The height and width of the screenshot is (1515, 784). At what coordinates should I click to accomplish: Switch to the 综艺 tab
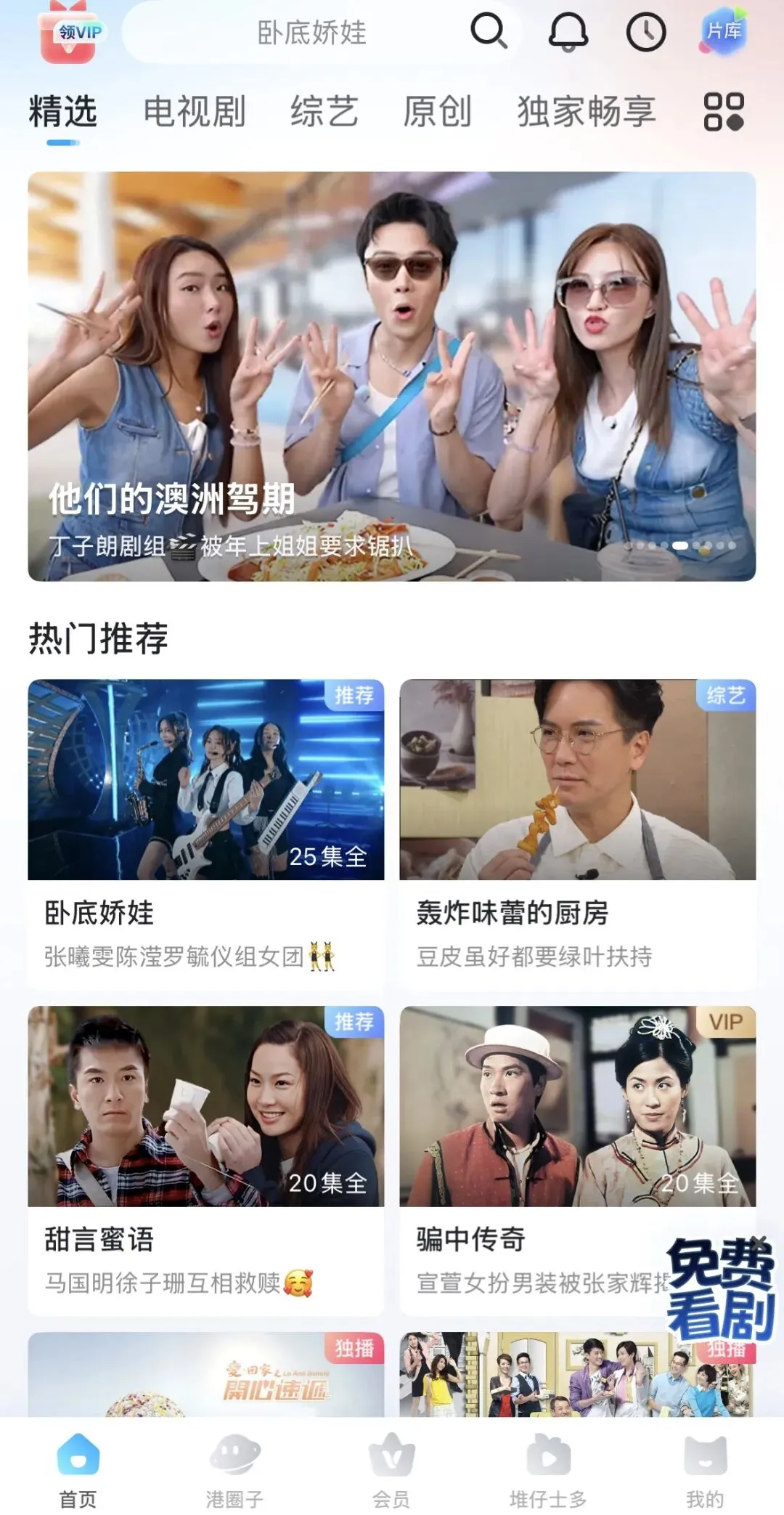pos(324,112)
